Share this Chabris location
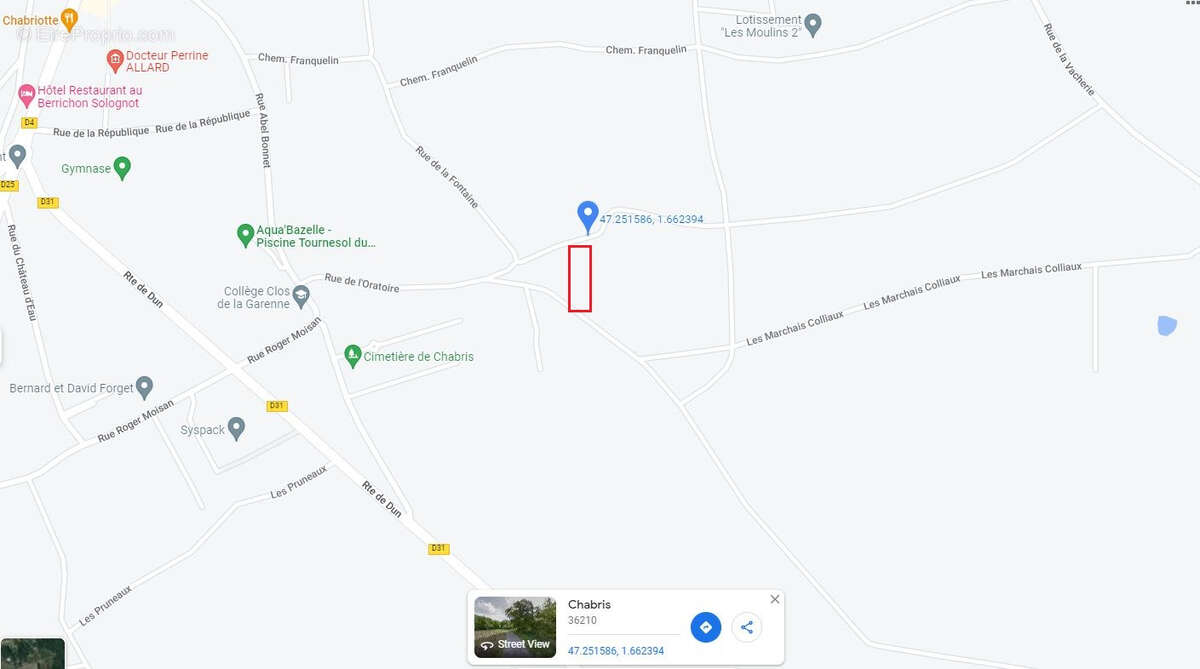This screenshot has height=669, width=1200. [746, 628]
